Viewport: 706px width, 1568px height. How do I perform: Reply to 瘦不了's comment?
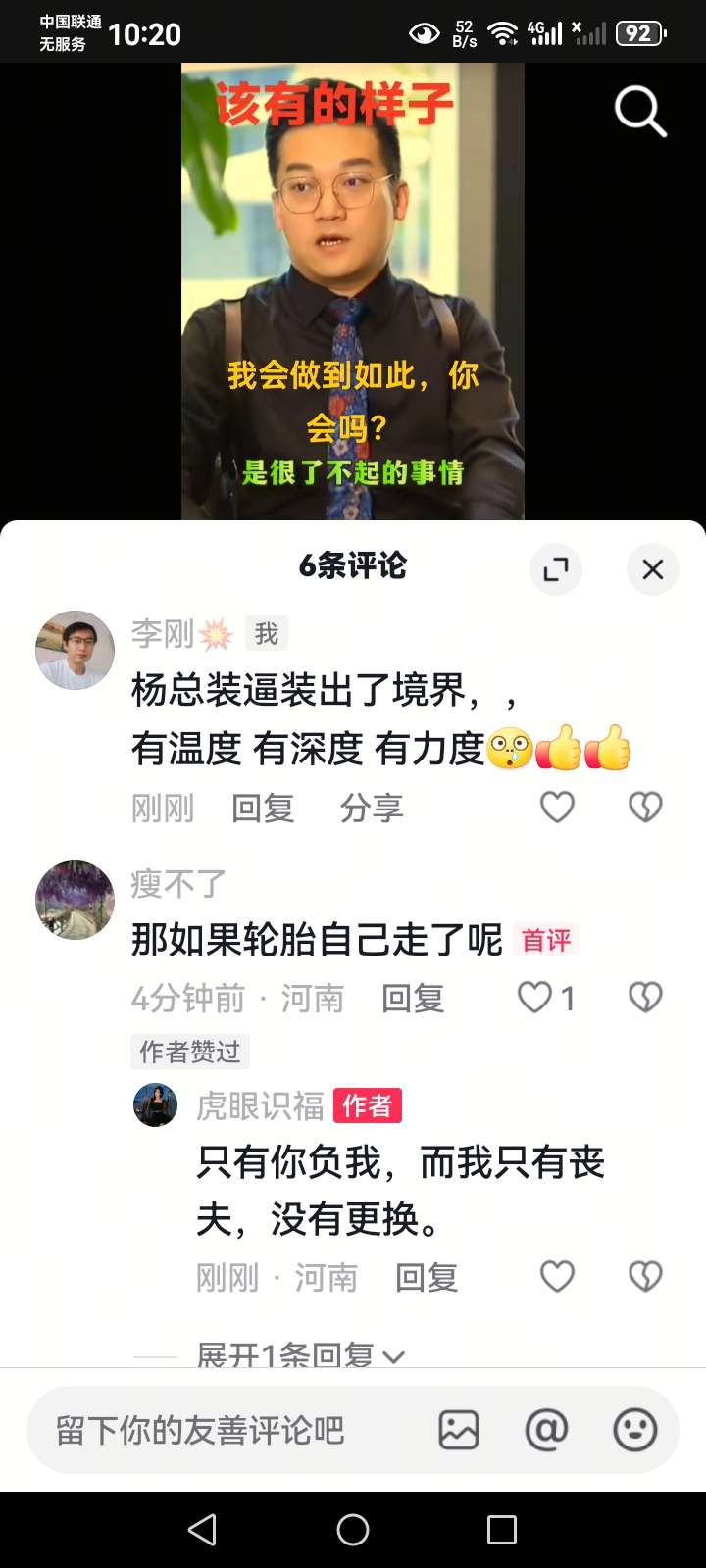pyautogui.click(x=413, y=999)
